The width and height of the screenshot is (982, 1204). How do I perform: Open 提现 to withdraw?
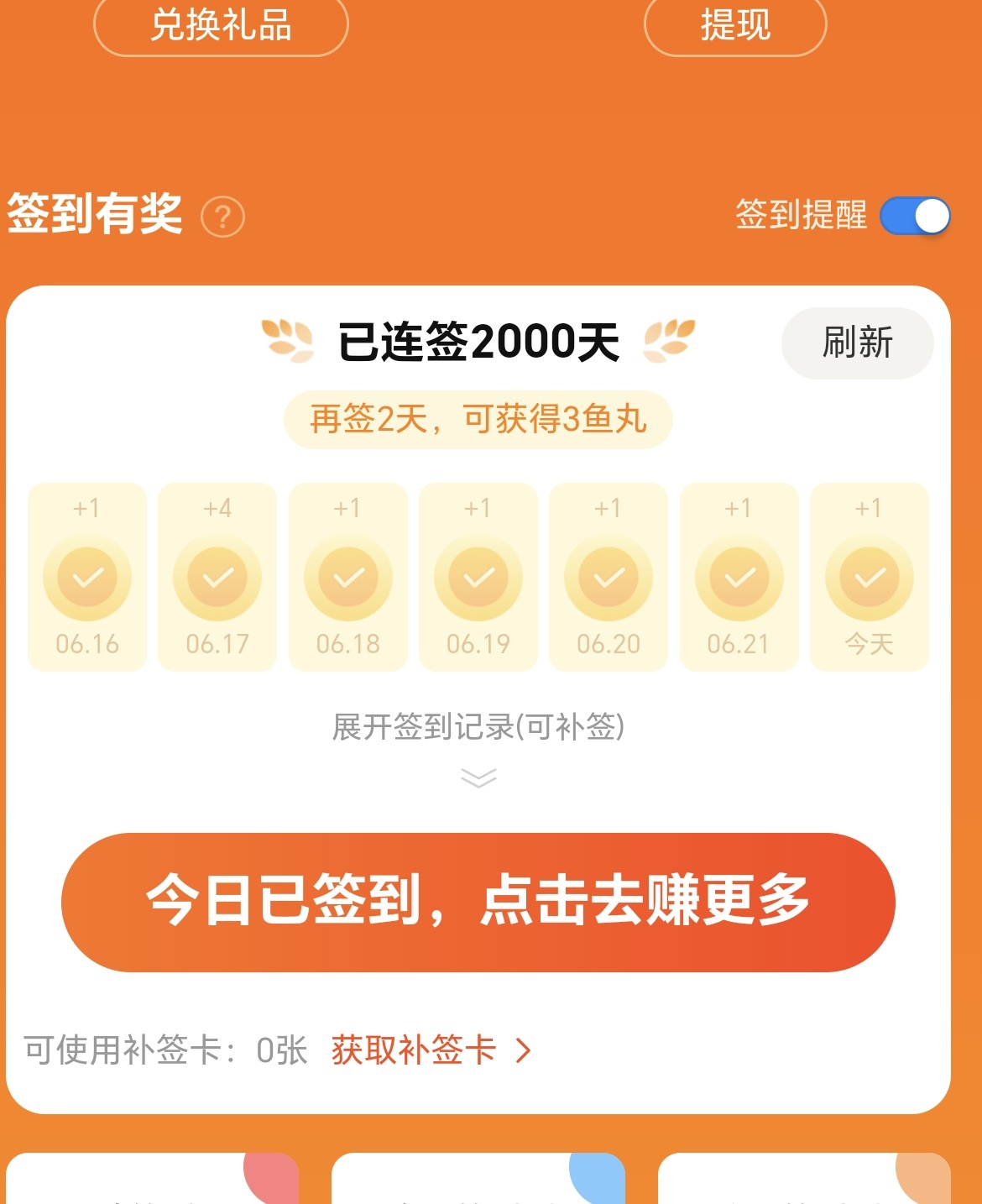pyautogui.click(x=735, y=25)
